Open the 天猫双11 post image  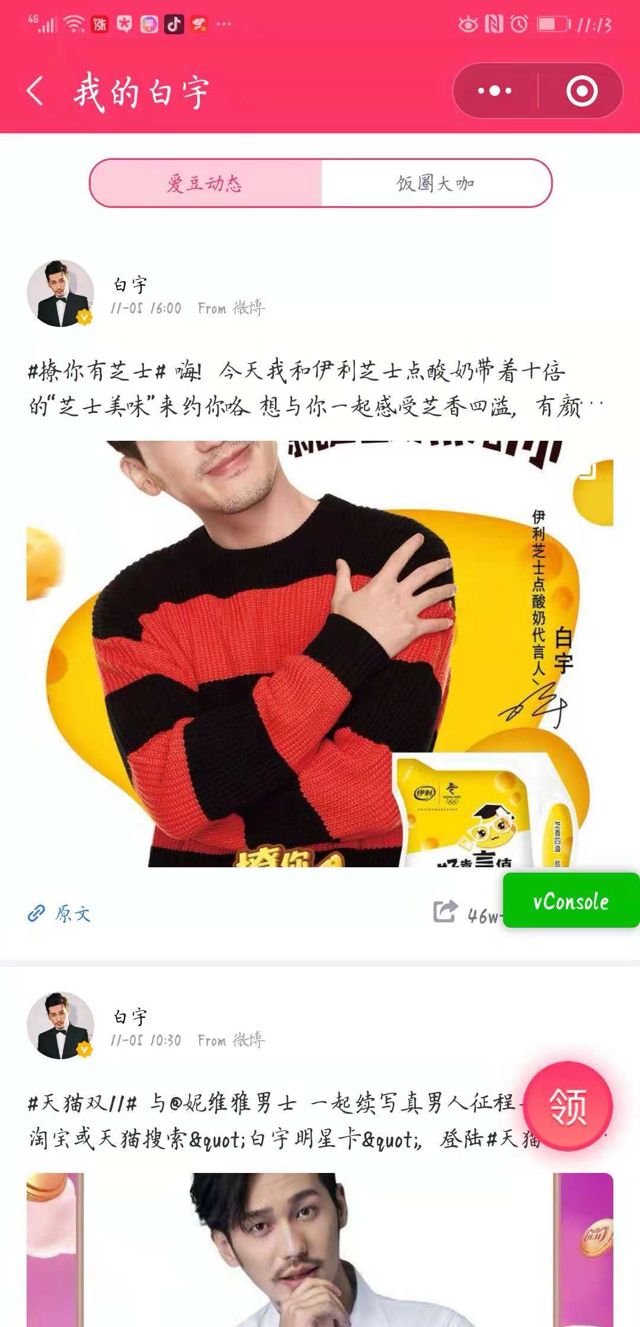coord(320,1250)
